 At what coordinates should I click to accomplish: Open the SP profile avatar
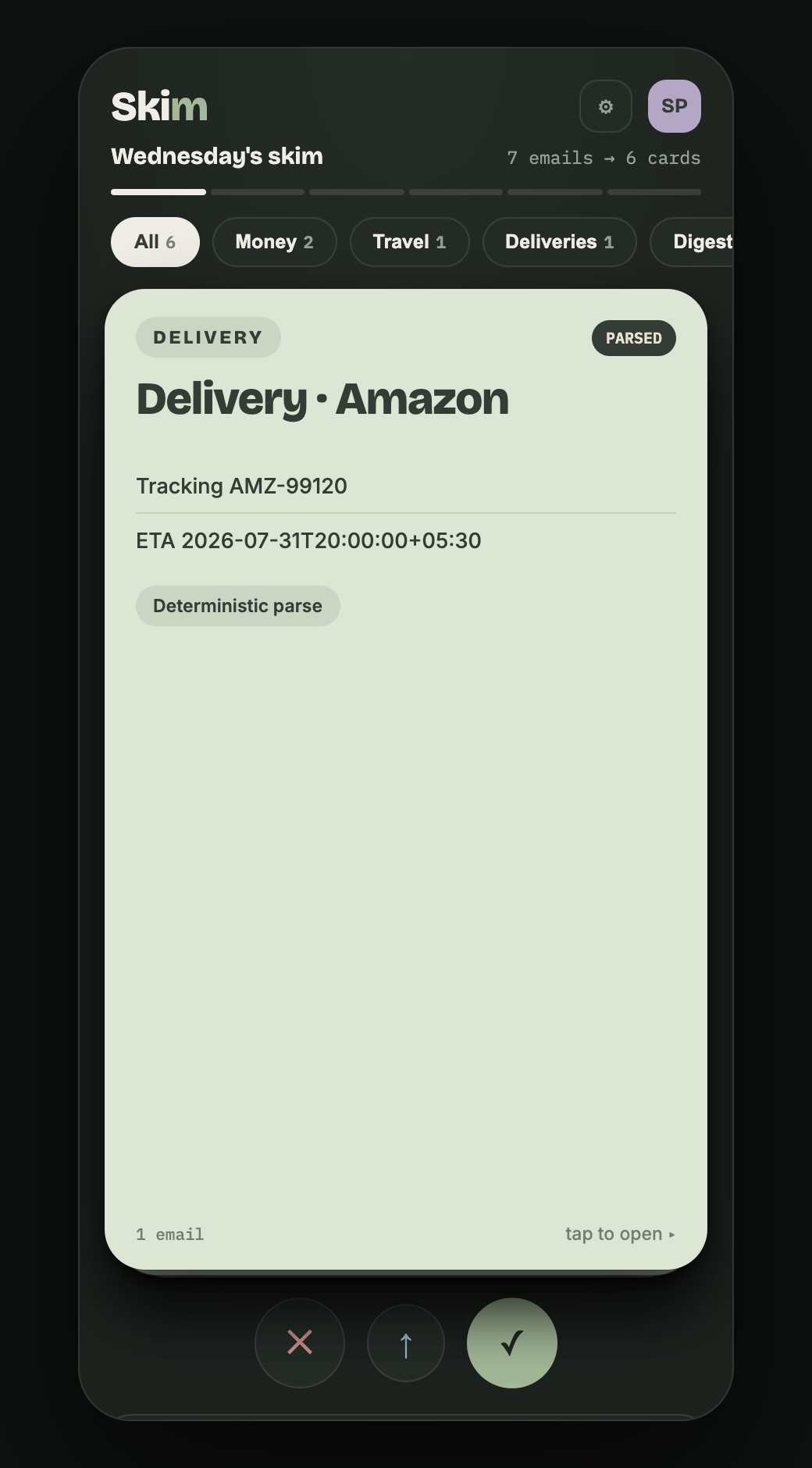tap(675, 106)
